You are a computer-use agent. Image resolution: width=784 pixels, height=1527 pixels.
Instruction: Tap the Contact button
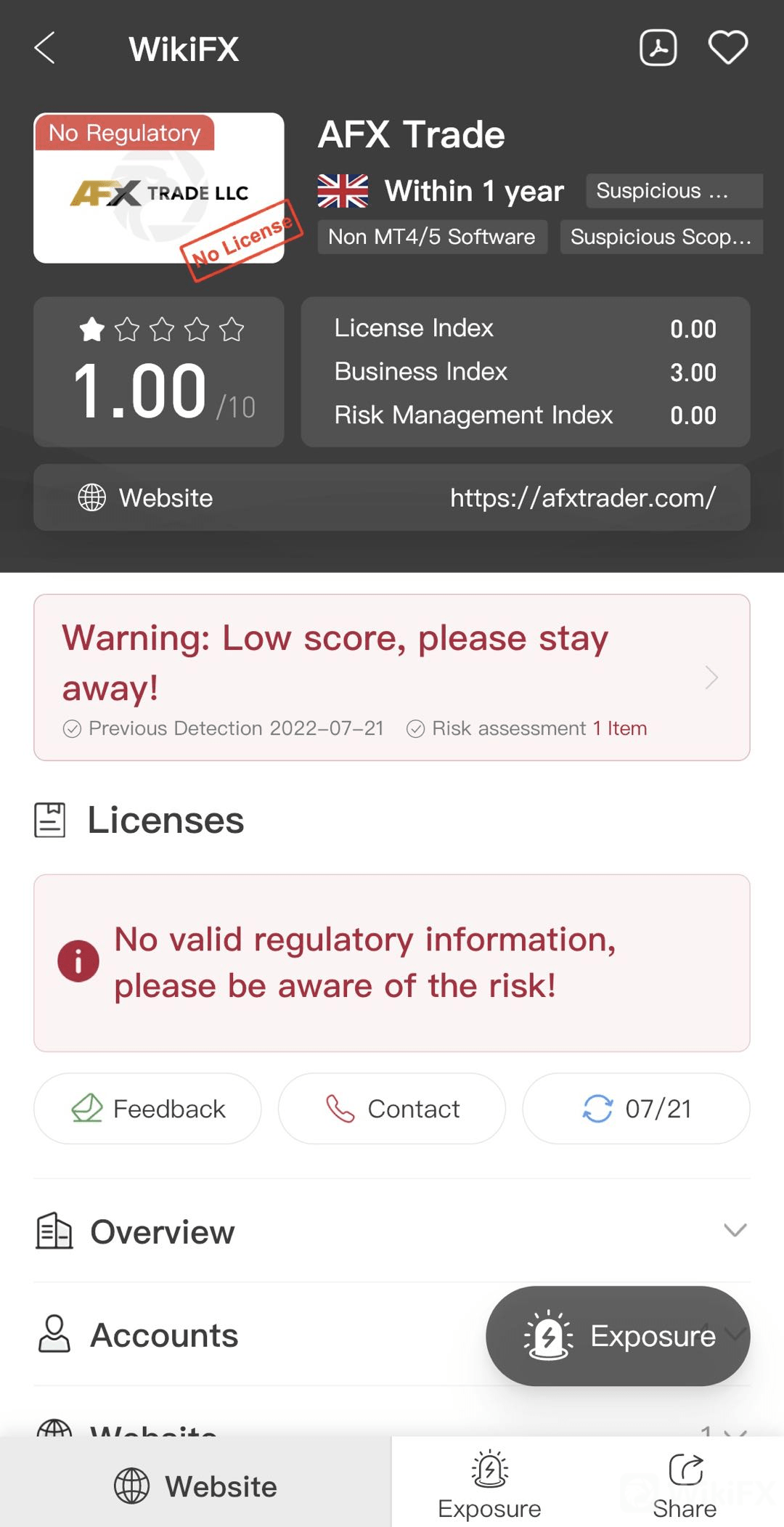tap(392, 1109)
